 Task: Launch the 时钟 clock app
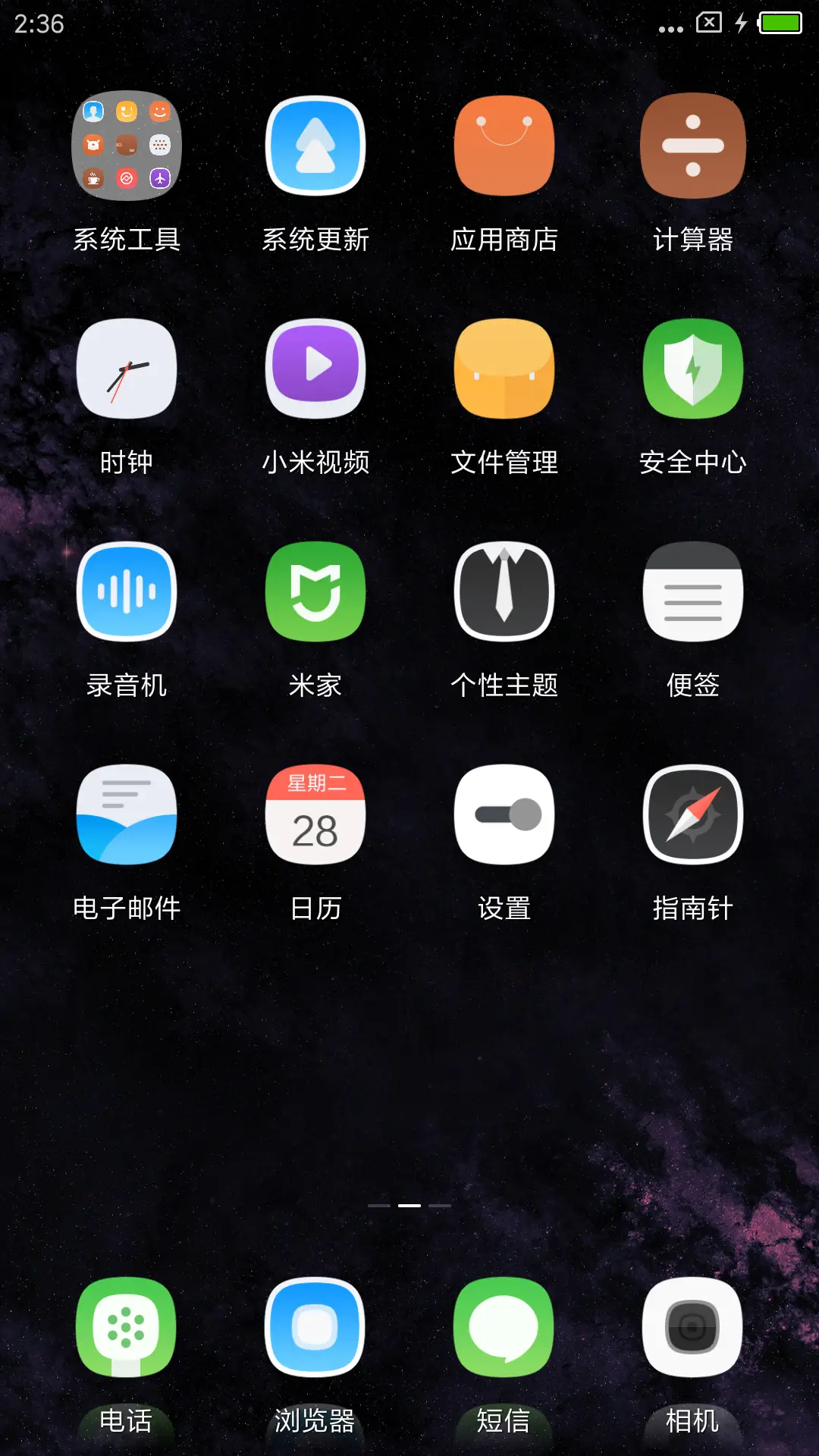click(126, 368)
